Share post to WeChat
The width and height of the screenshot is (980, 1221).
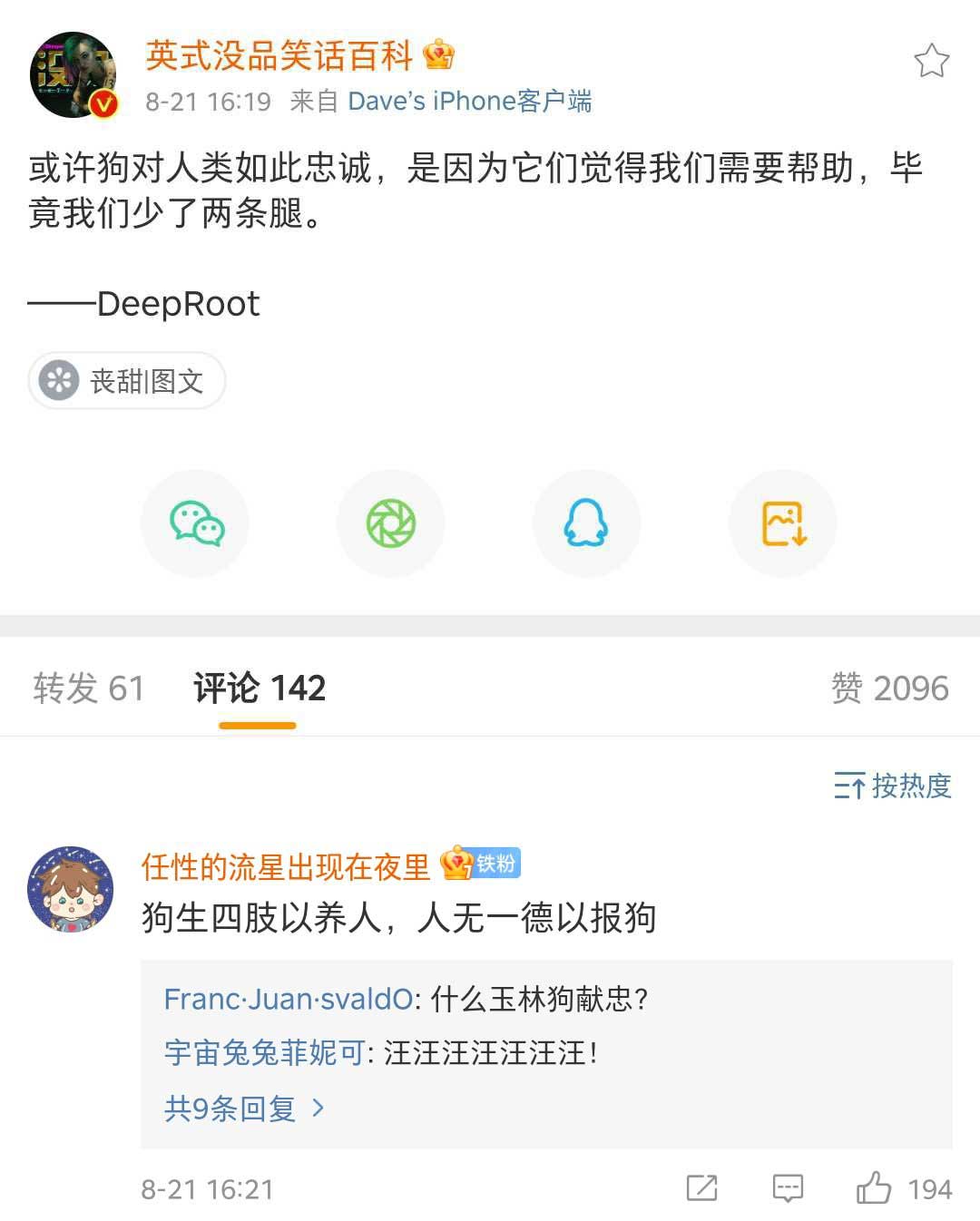pos(195,523)
